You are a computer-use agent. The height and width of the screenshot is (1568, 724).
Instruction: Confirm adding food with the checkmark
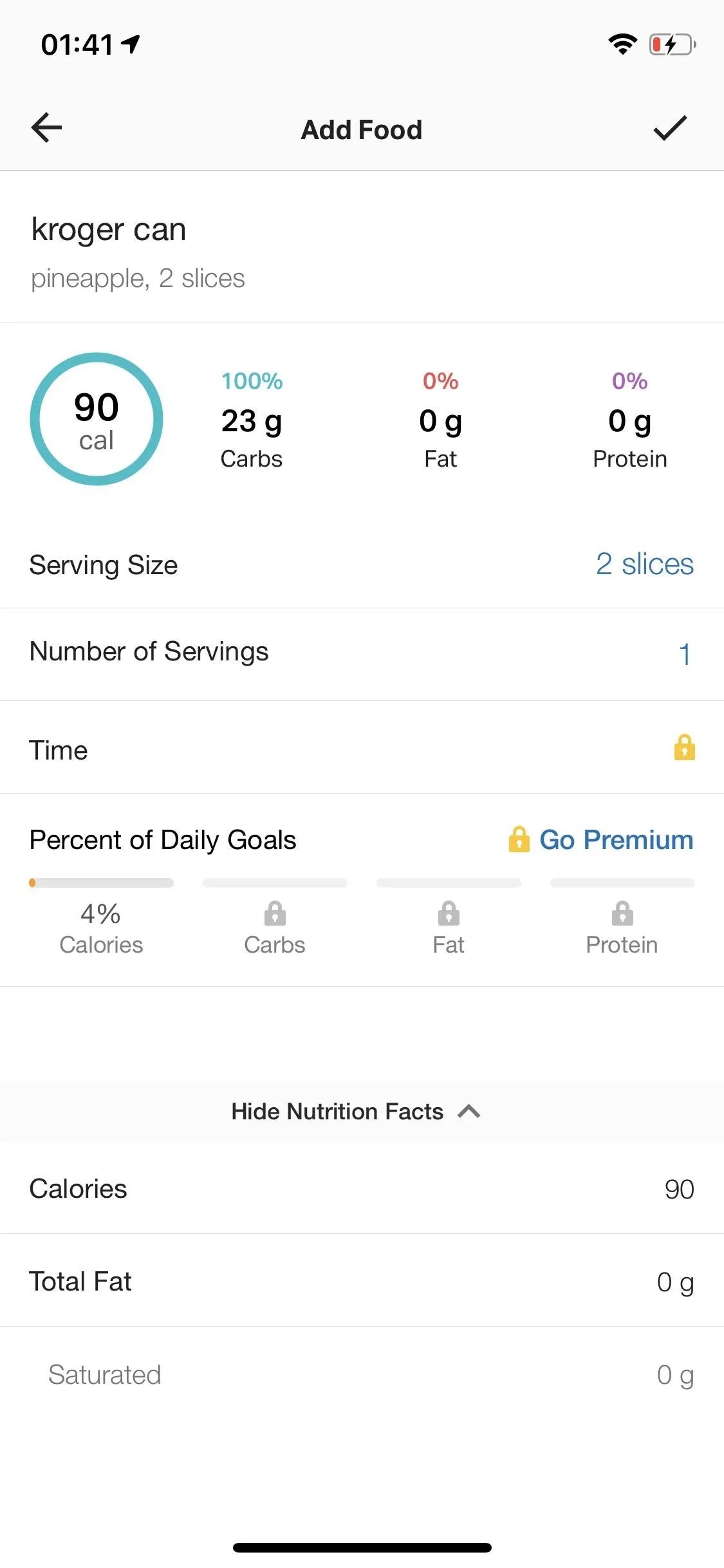coord(671,127)
